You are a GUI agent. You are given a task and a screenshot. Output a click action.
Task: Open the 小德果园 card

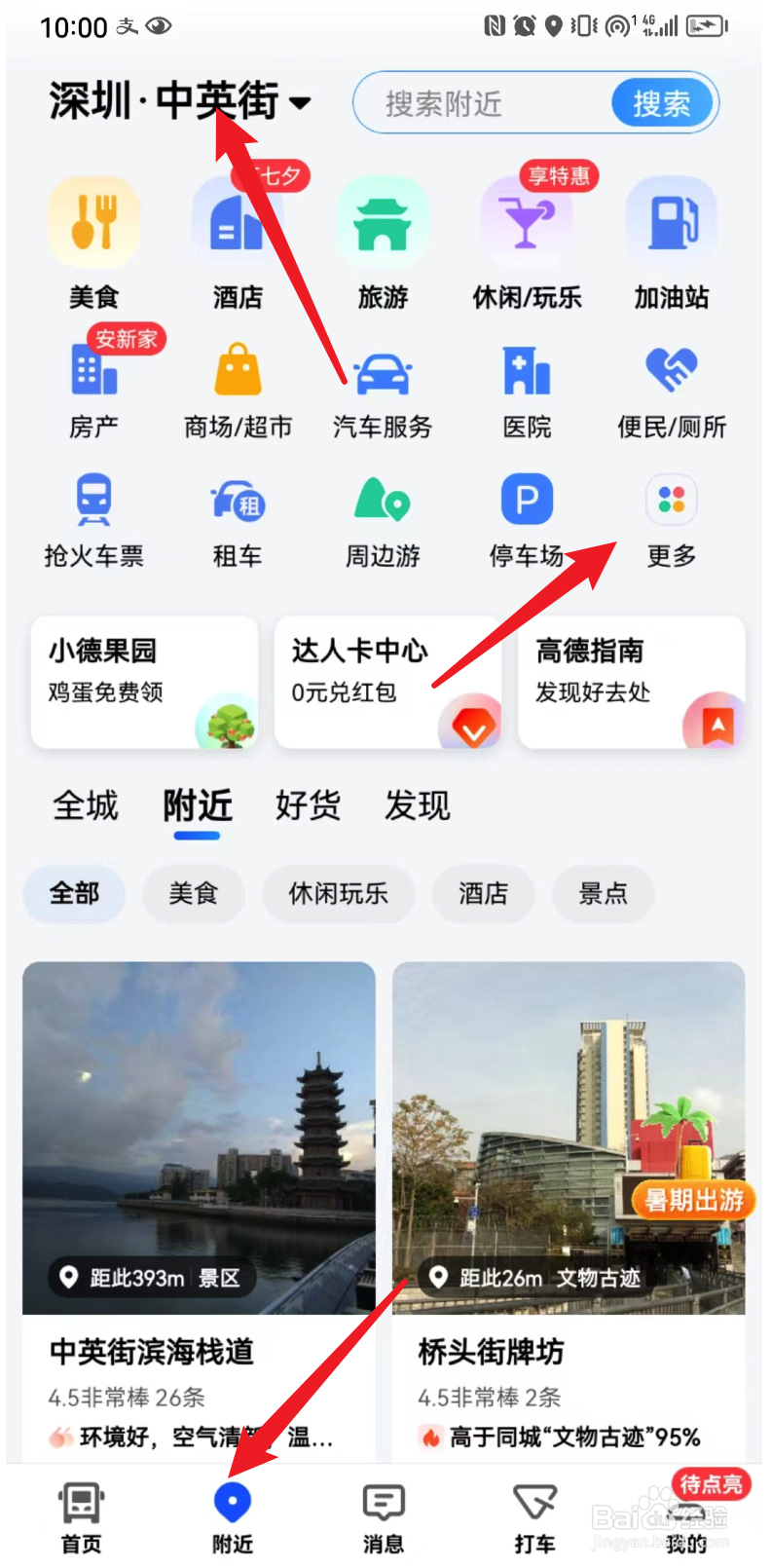[144, 681]
